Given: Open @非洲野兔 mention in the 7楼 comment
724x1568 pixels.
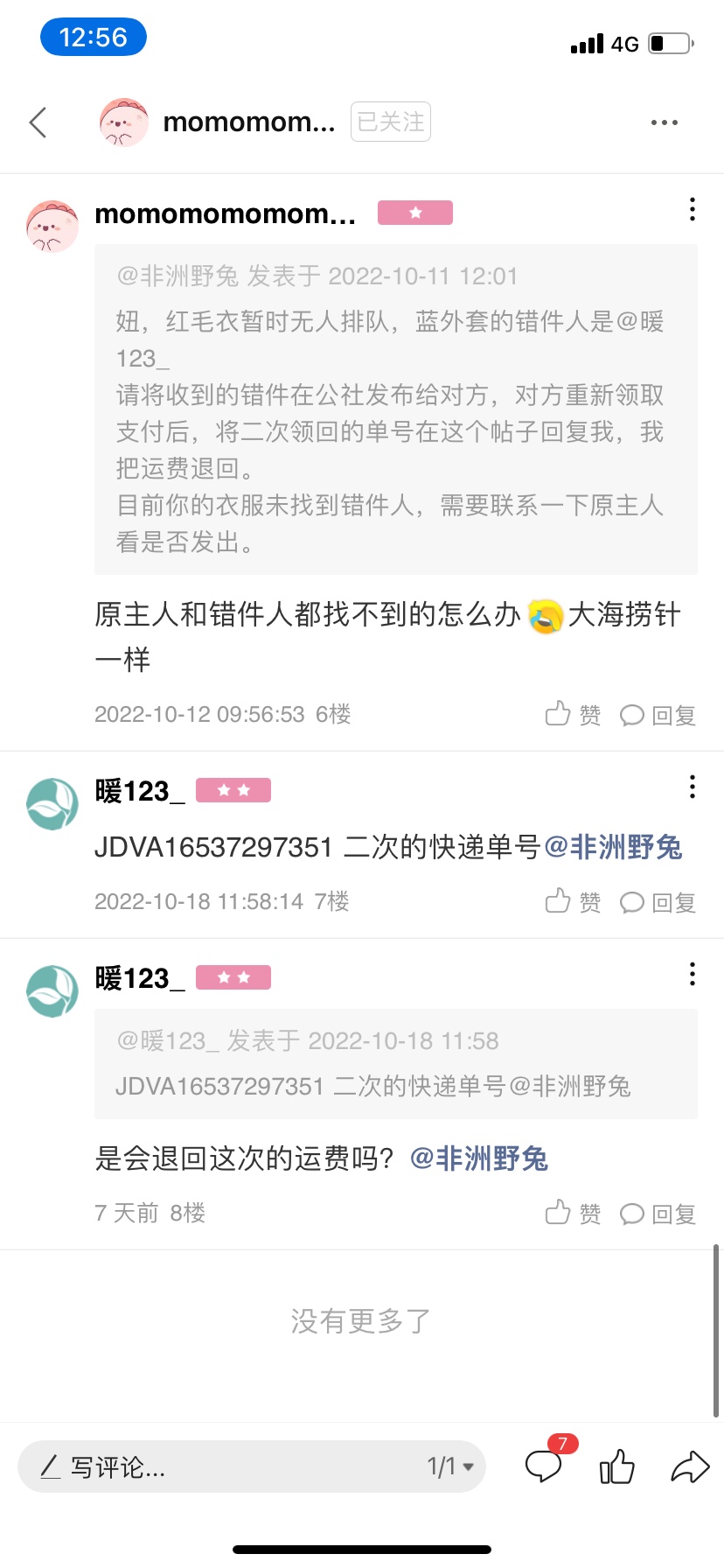Looking at the screenshot, I should pos(613,847).
